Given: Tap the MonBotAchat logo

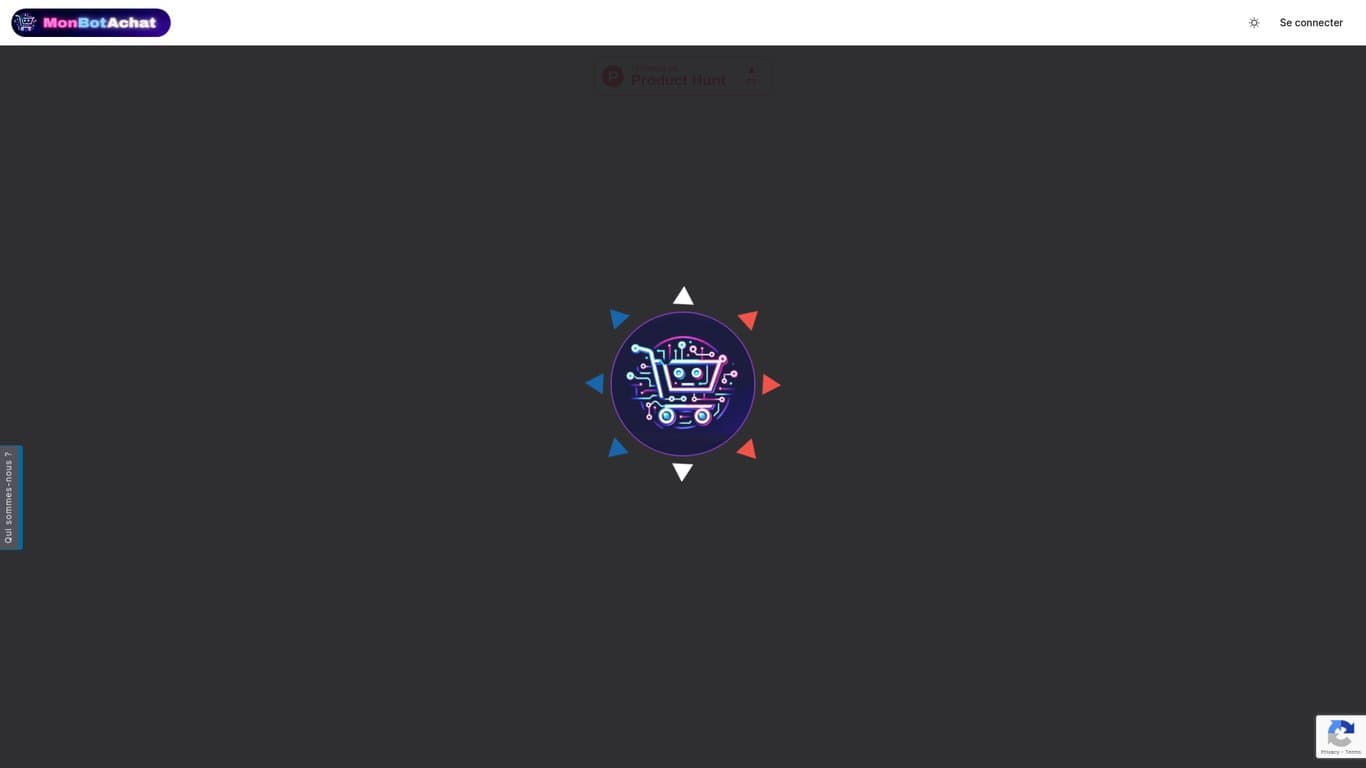Looking at the screenshot, I should tap(91, 22).
